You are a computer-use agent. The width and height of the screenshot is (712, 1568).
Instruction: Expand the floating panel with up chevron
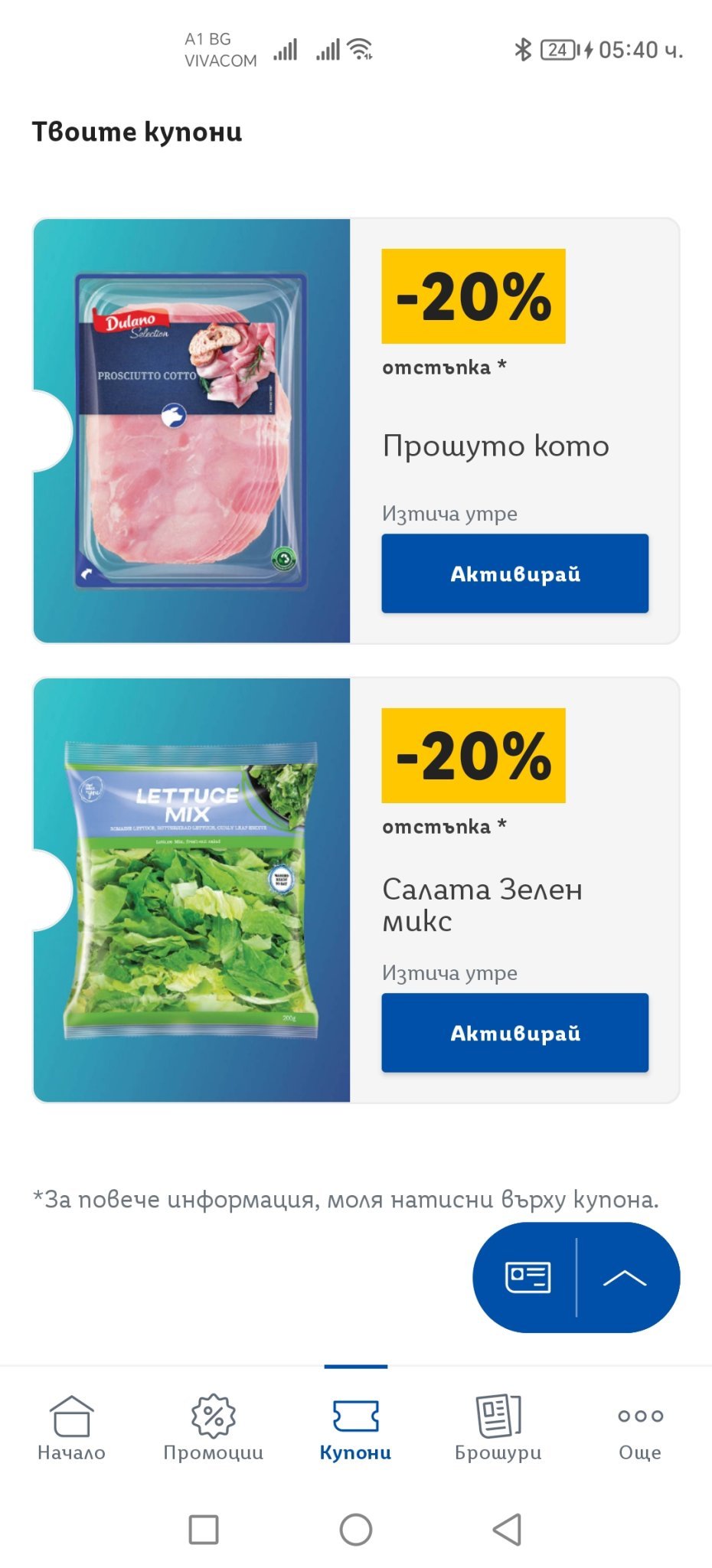625,1277
